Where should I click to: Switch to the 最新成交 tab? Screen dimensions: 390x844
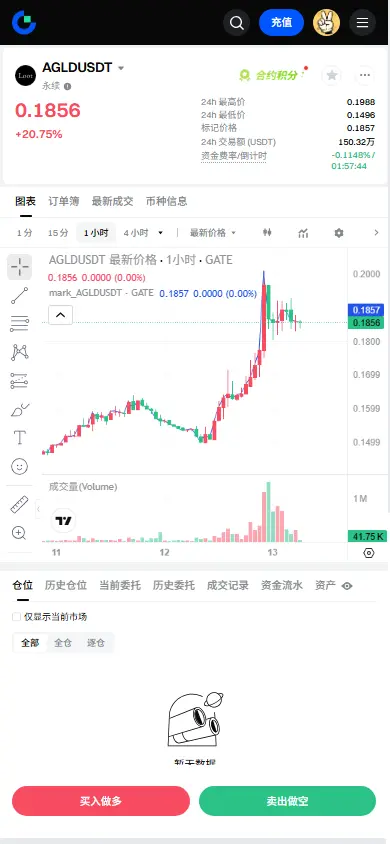click(112, 201)
